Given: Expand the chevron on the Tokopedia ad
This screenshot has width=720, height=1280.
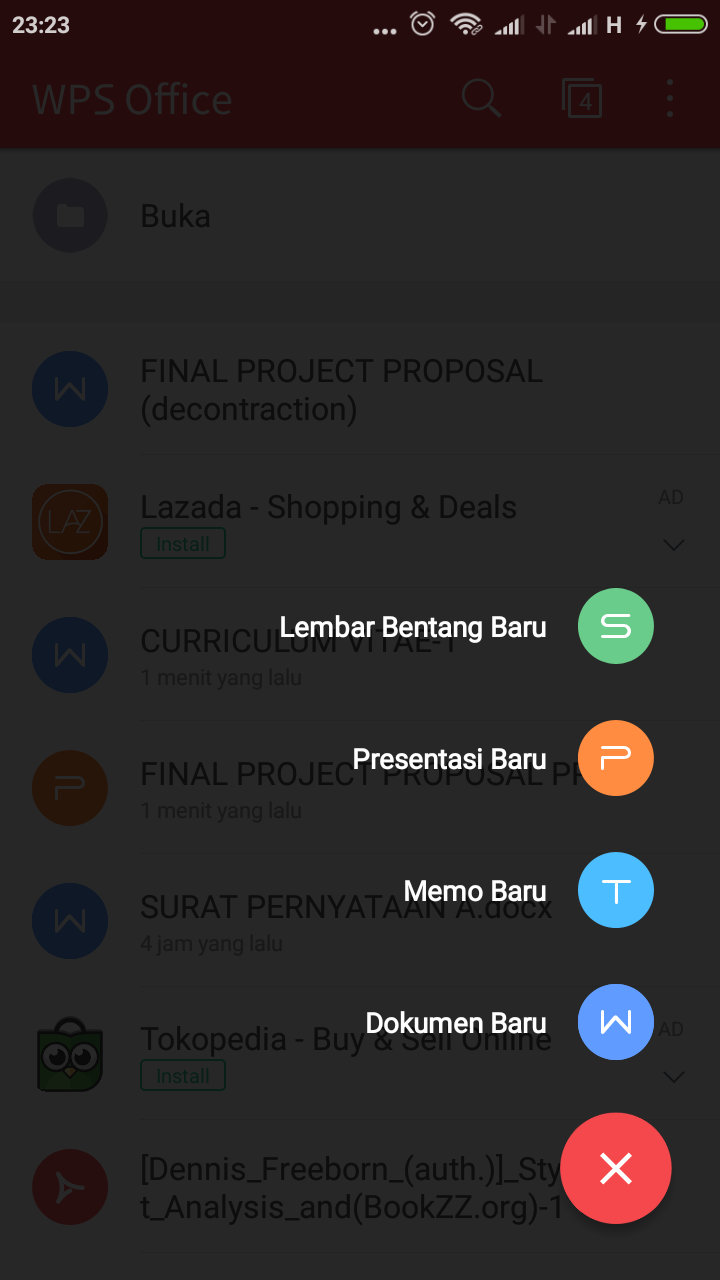Looking at the screenshot, I should [673, 1077].
